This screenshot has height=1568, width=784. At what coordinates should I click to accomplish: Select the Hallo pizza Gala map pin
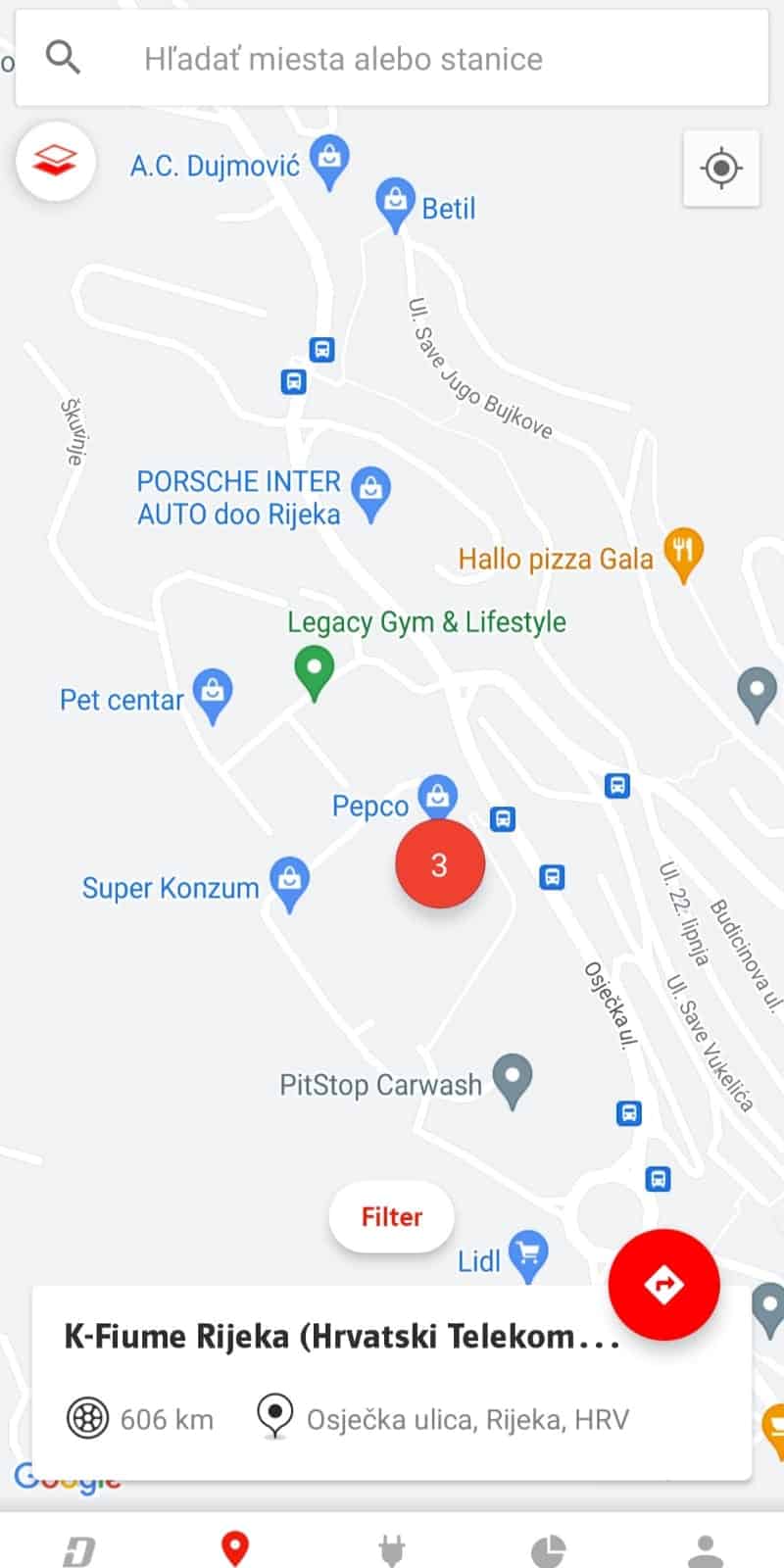[x=684, y=554]
